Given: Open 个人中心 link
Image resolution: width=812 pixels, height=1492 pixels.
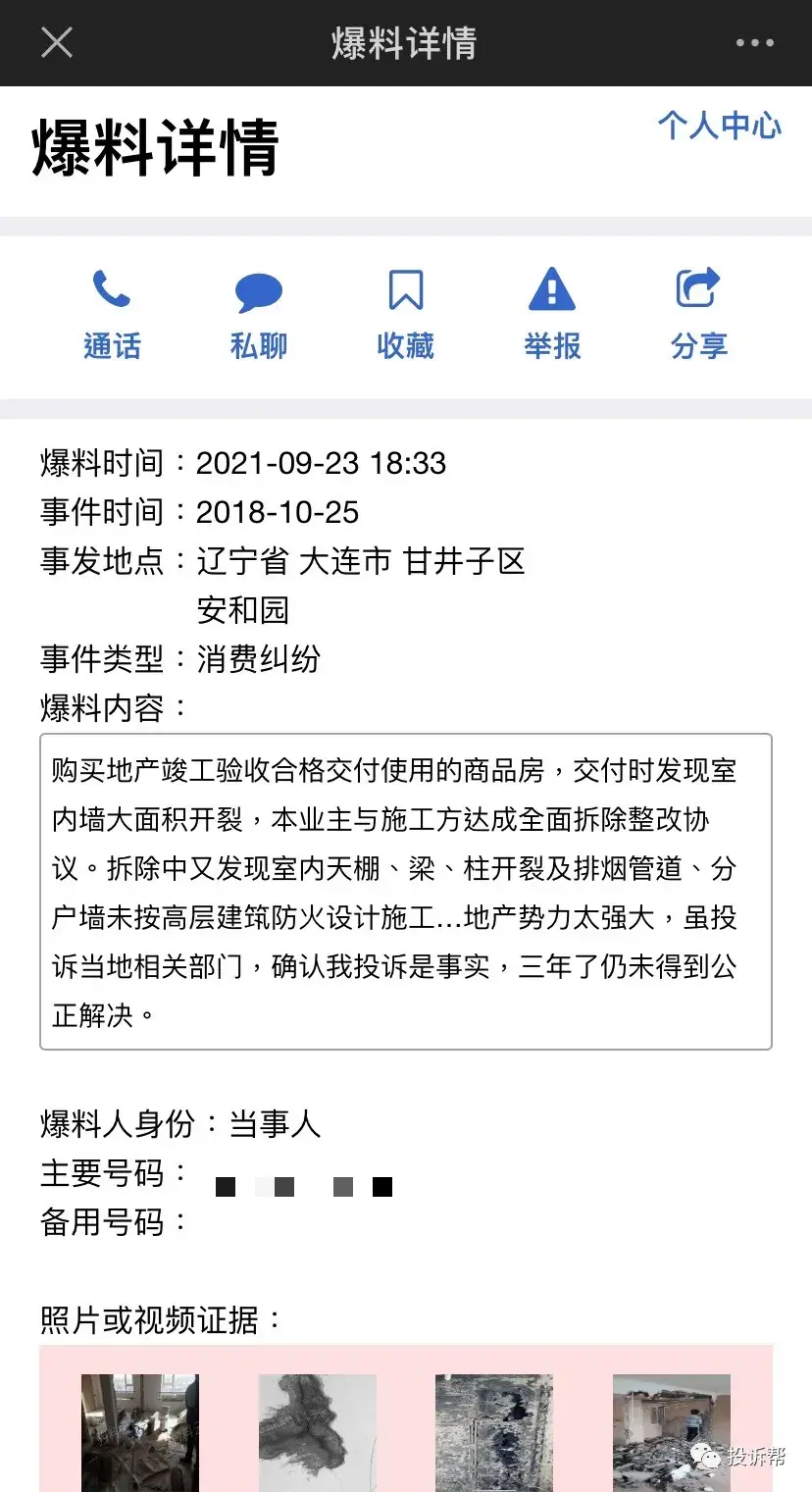Looking at the screenshot, I should [x=719, y=126].
